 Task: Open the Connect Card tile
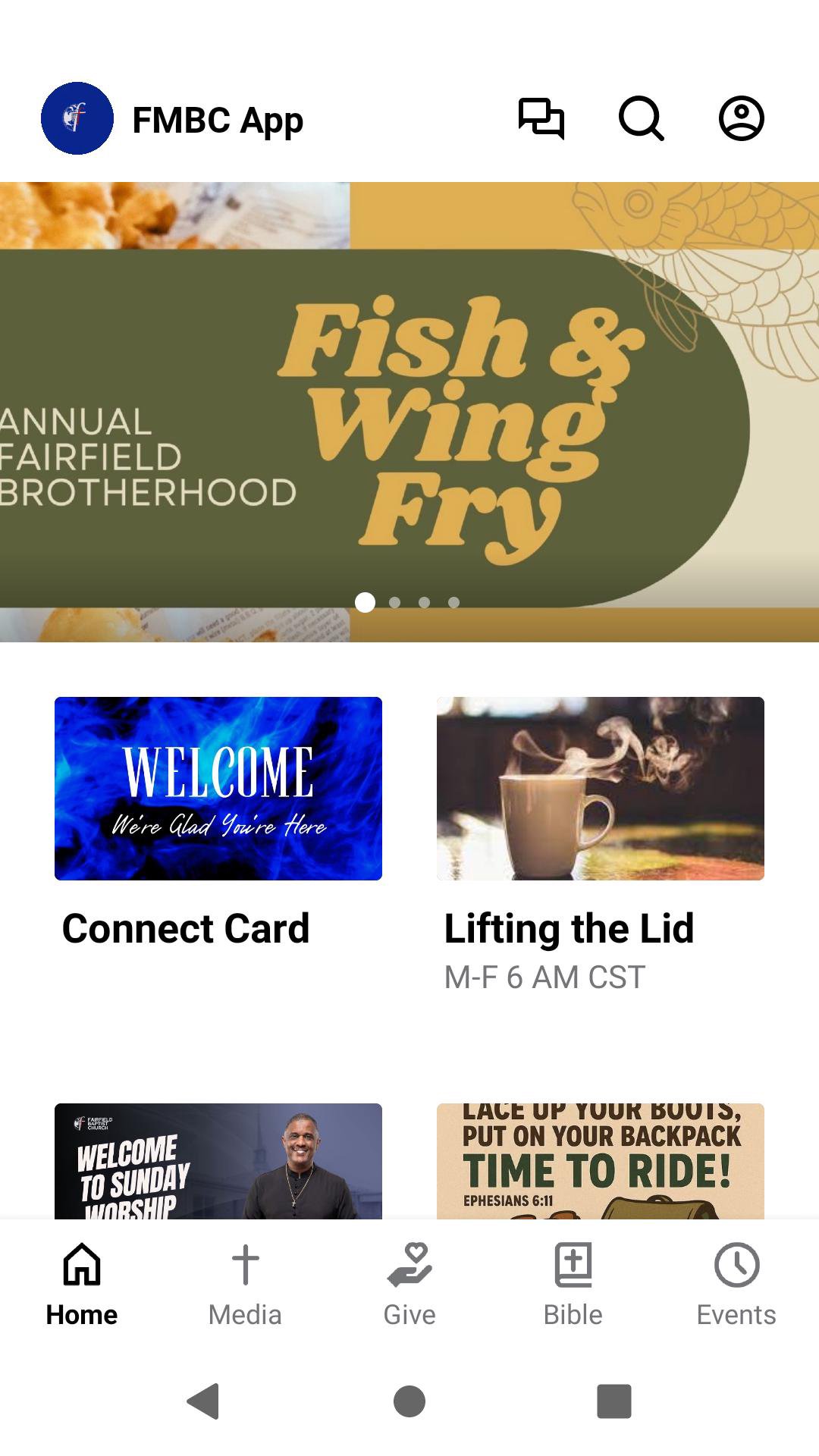coord(218,789)
